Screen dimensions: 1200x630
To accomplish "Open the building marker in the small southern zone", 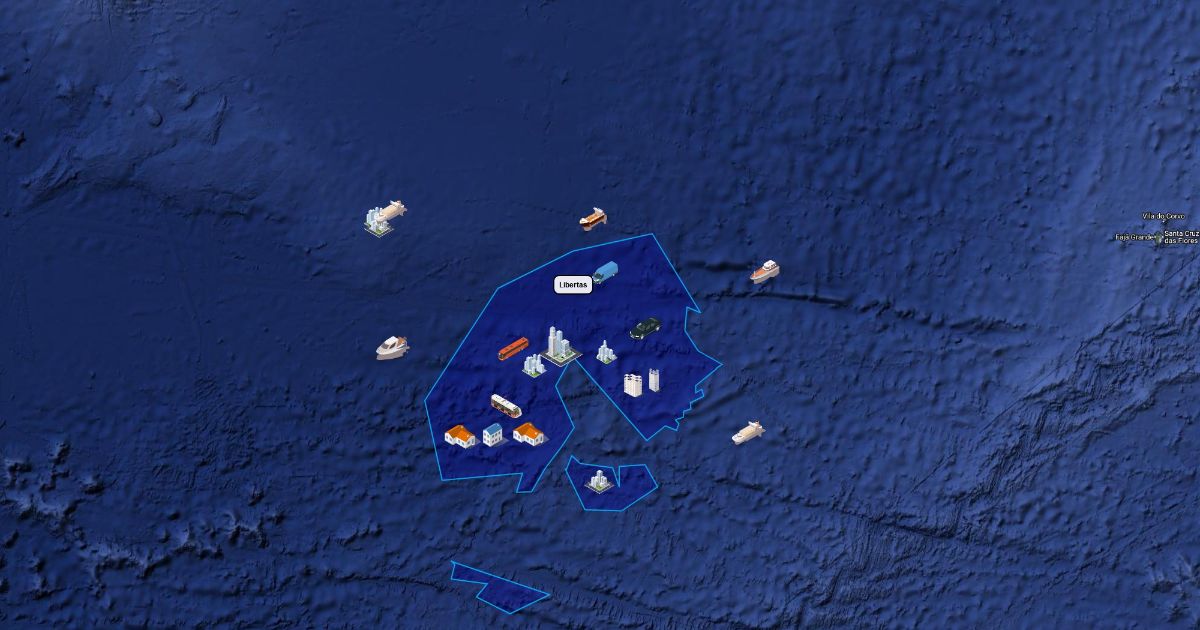I will point(599,481).
